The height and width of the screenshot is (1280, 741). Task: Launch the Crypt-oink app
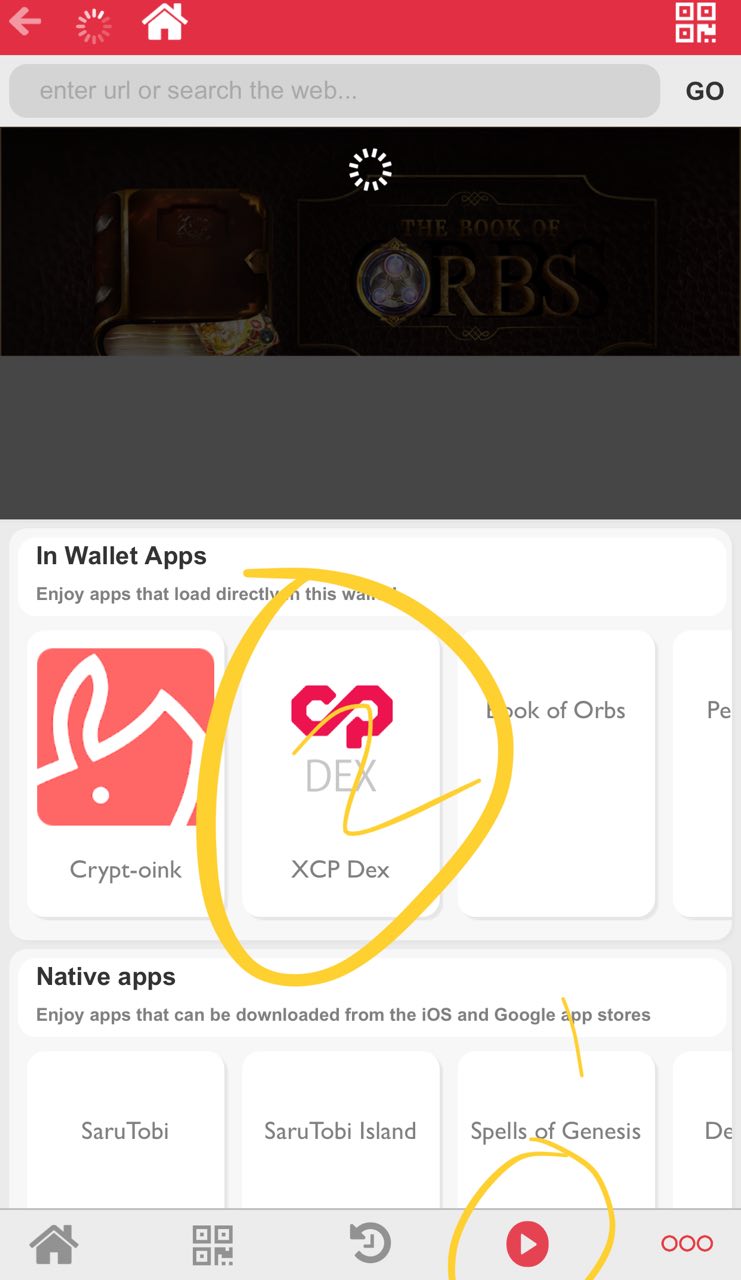[x=126, y=773]
